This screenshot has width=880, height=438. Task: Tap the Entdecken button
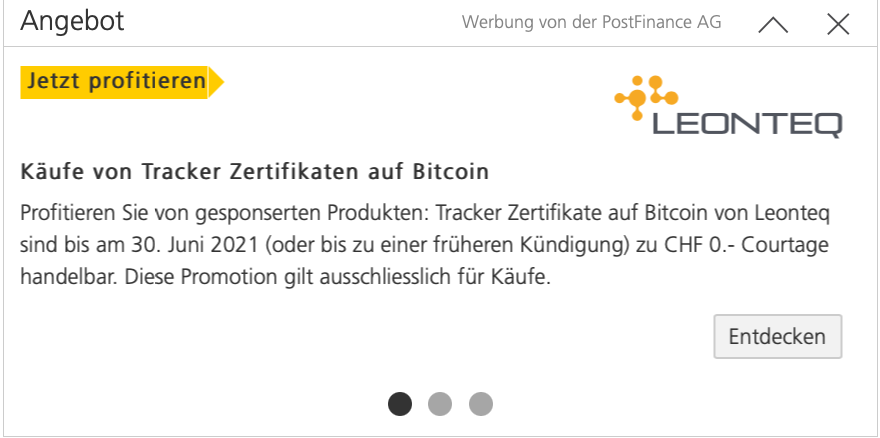click(777, 337)
